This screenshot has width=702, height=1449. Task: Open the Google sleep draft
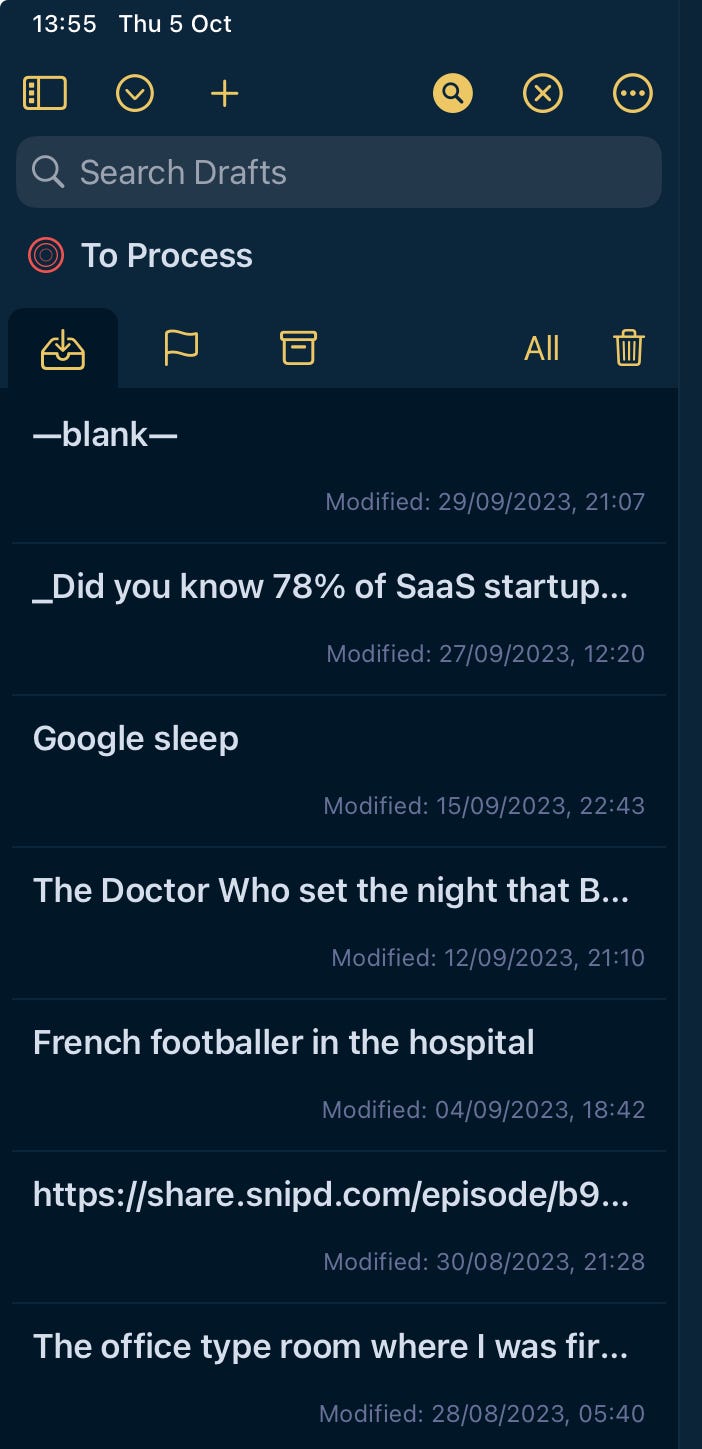coord(339,770)
